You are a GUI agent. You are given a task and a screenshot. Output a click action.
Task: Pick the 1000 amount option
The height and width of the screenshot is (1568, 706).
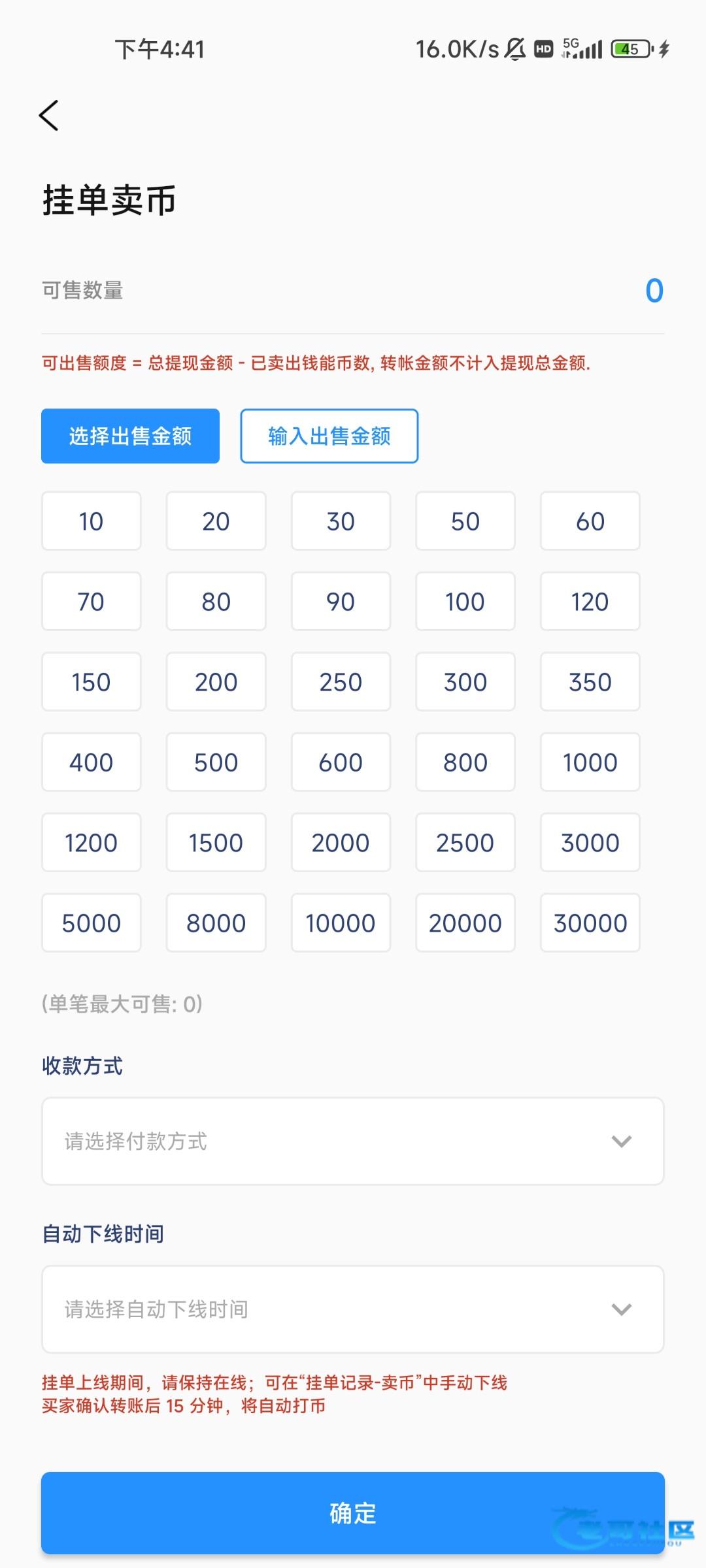coord(590,762)
